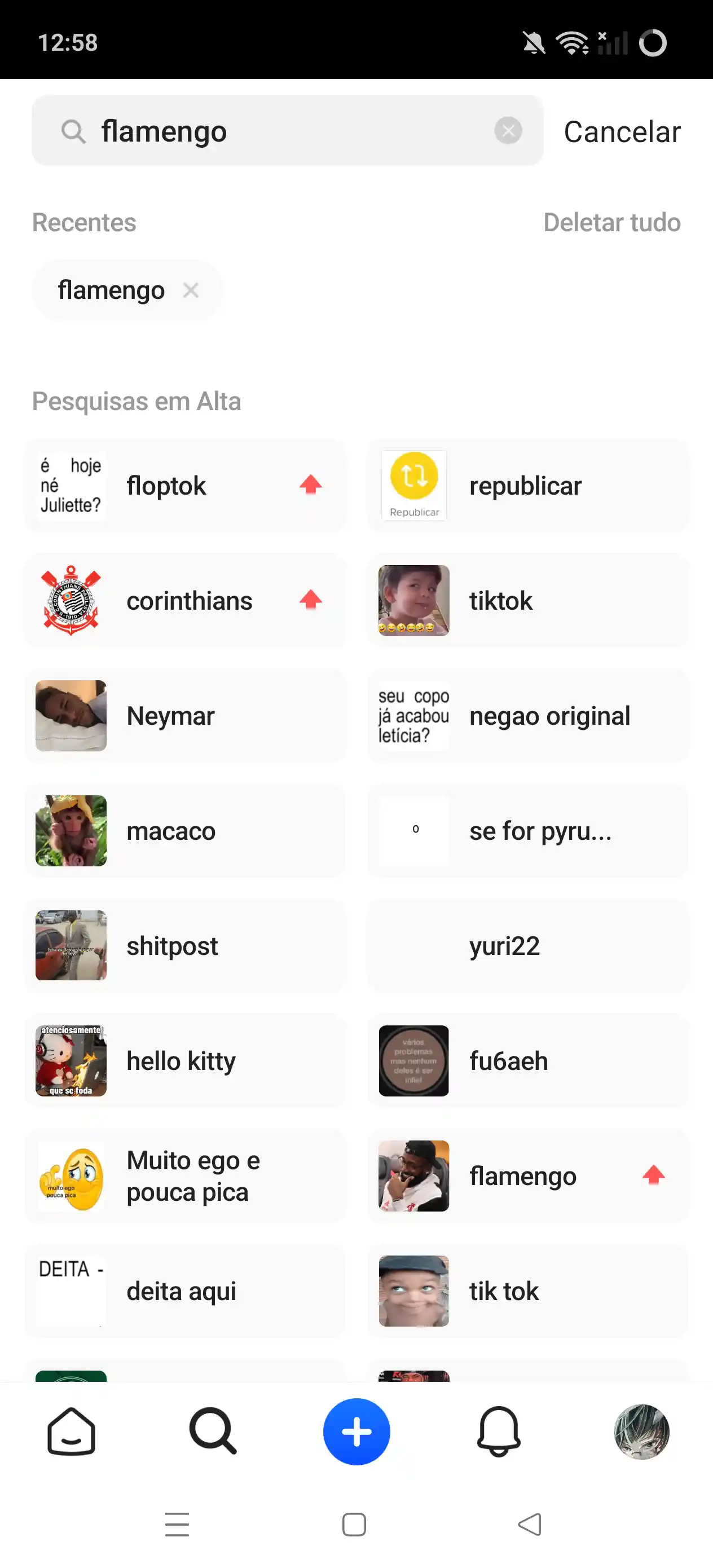This screenshot has height=1568, width=713.
Task: Go to the home tab
Action: pyautogui.click(x=71, y=1431)
